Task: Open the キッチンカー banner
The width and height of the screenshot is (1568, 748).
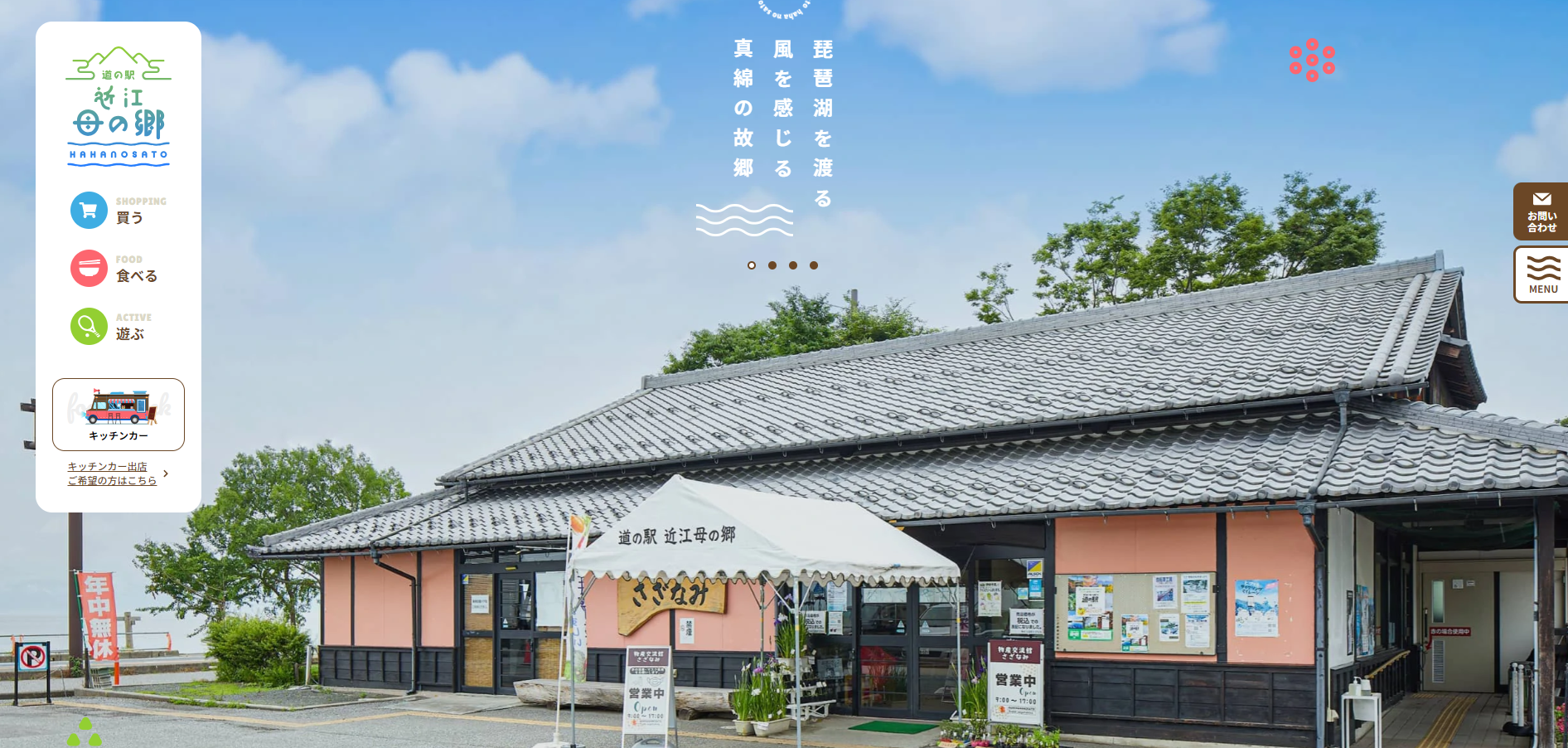Action: pyautogui.click(x=119, y=415)
